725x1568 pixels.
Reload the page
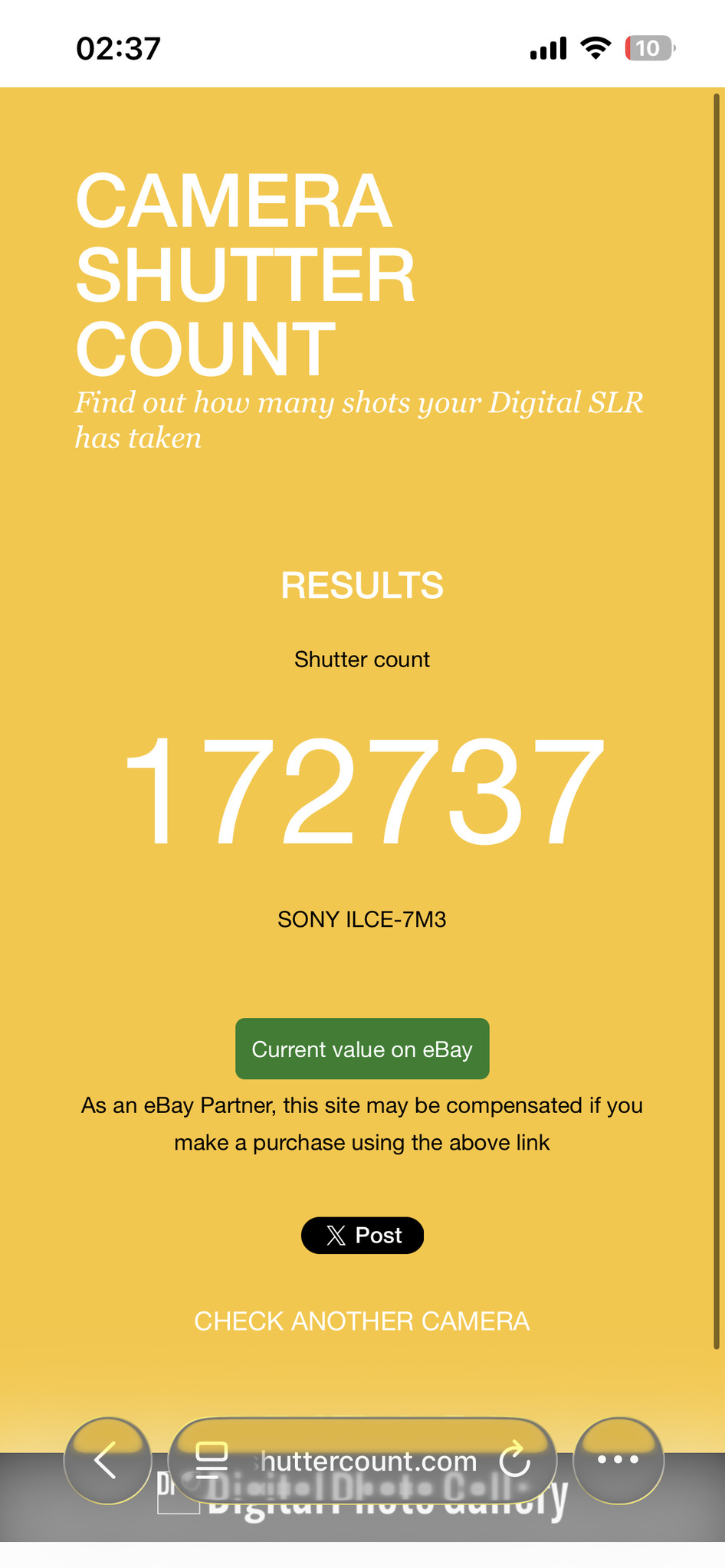[515, 1459]
